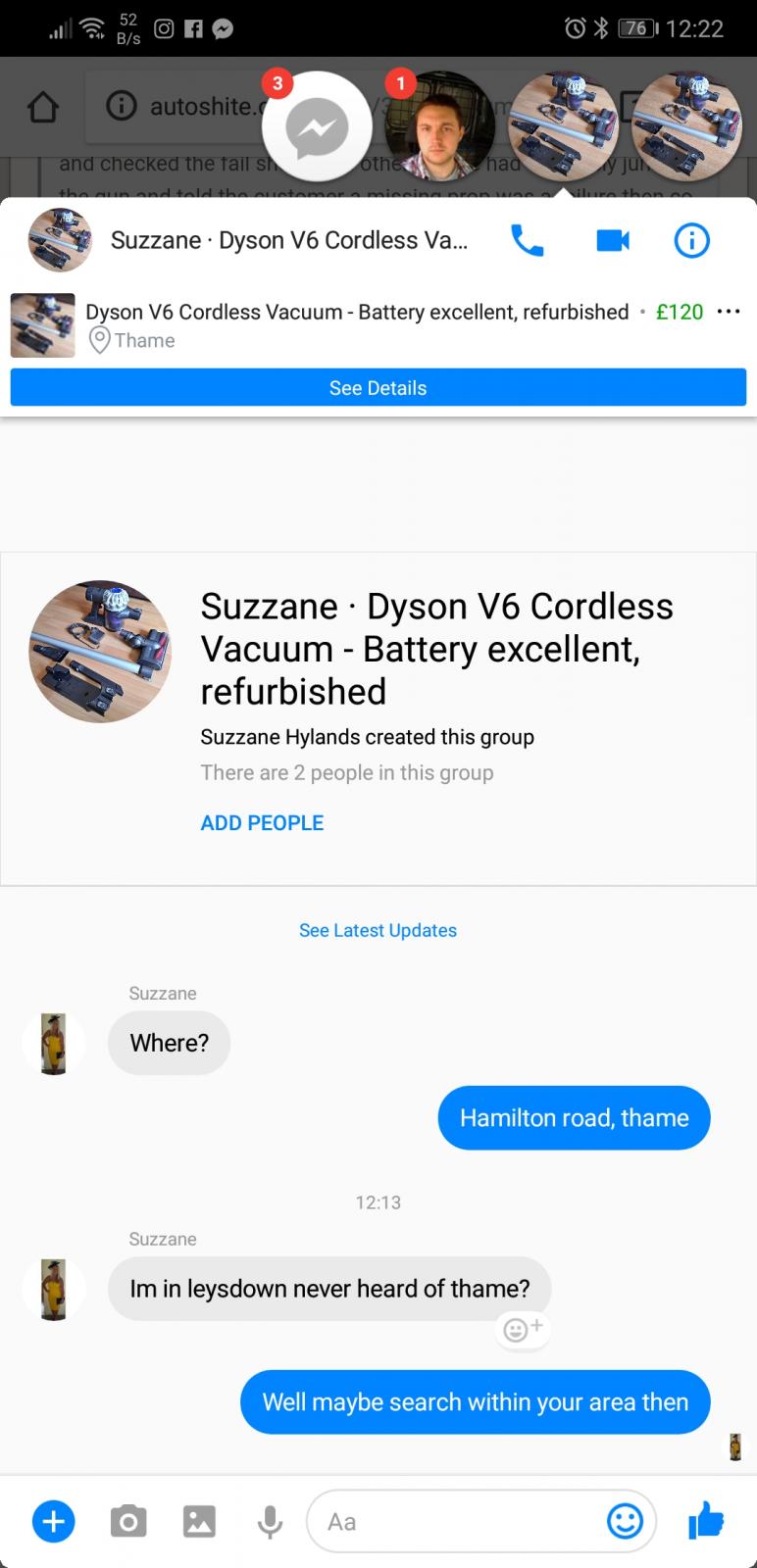This screenshot has height=1568, width=757.
Task: Start a voice call with Suzzane
Action: coord(527,240)
